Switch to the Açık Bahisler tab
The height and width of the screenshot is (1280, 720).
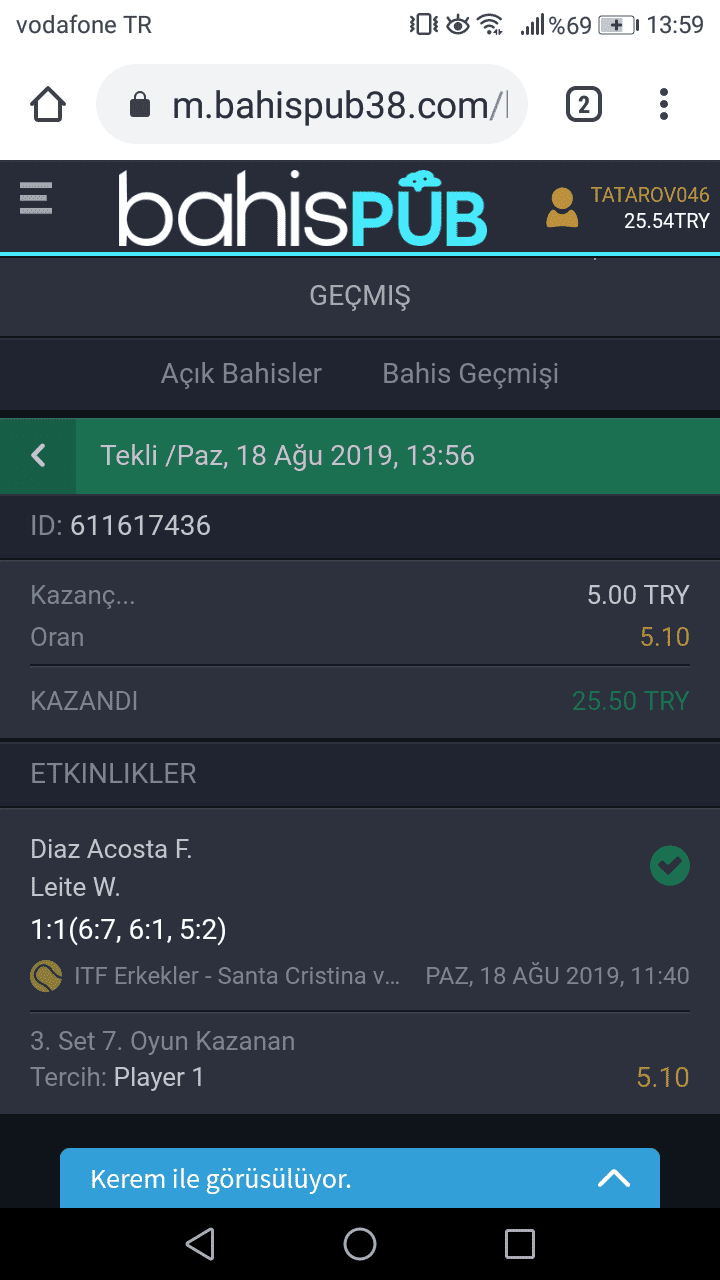click(241, 374)
